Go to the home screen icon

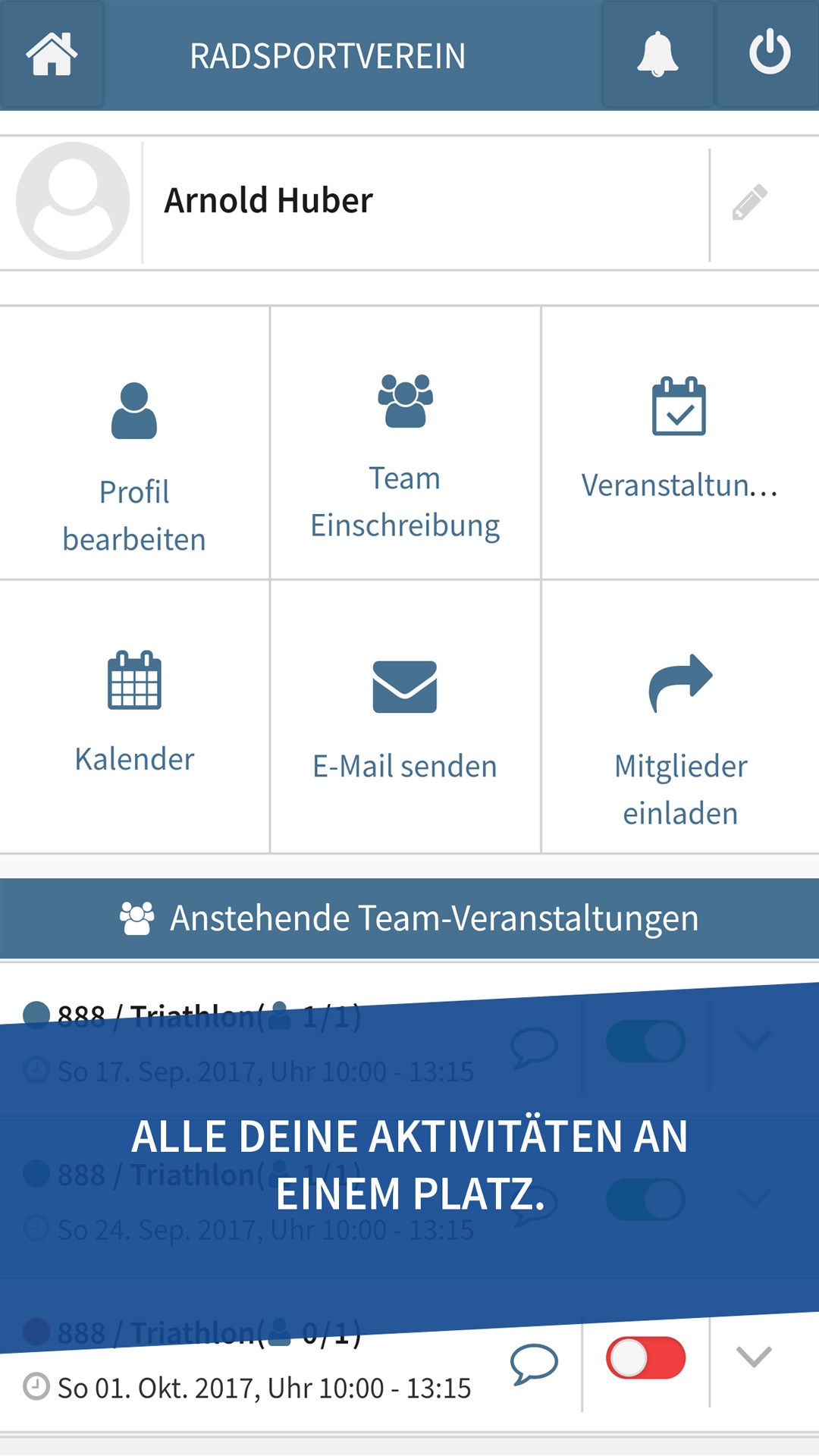[x=52, y=55]
